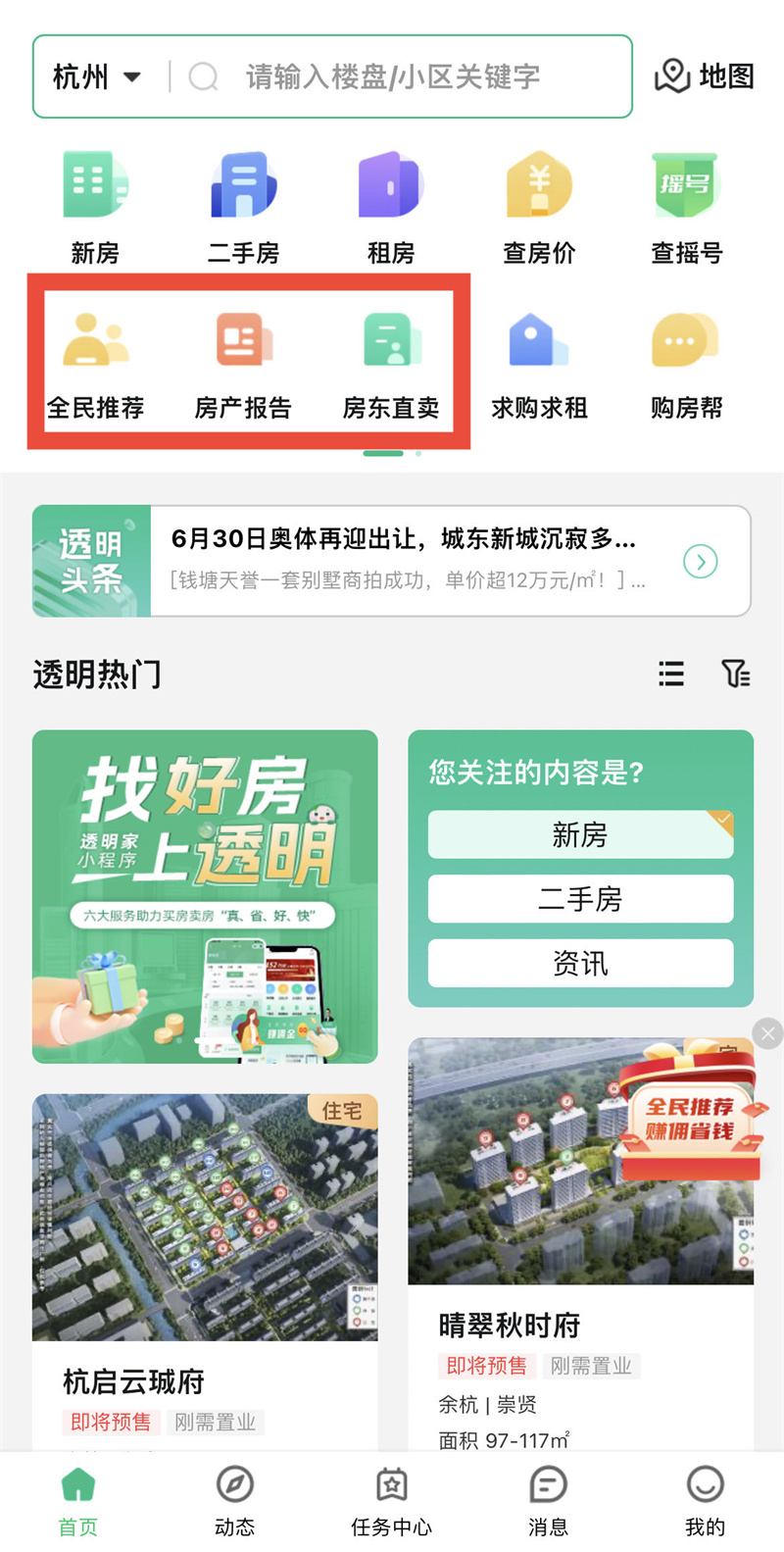Open the 新房 section

coord(95,207)
